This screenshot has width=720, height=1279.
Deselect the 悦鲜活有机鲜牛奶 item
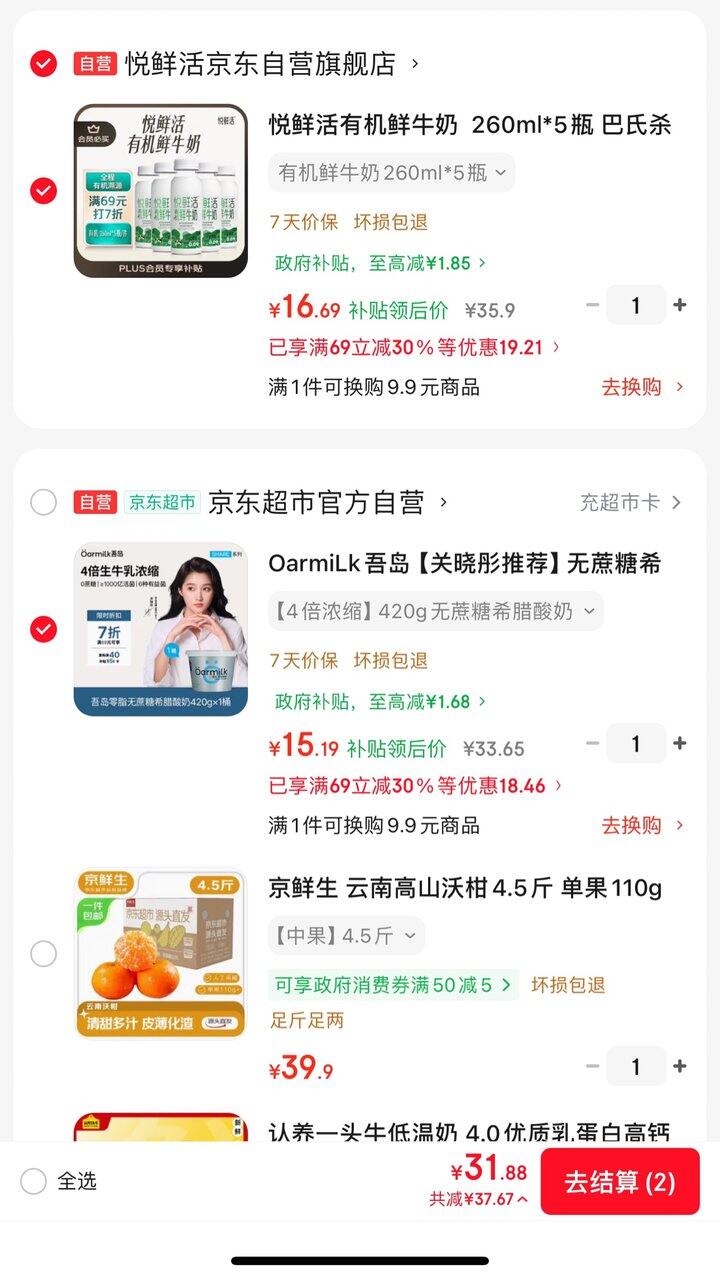43,190
